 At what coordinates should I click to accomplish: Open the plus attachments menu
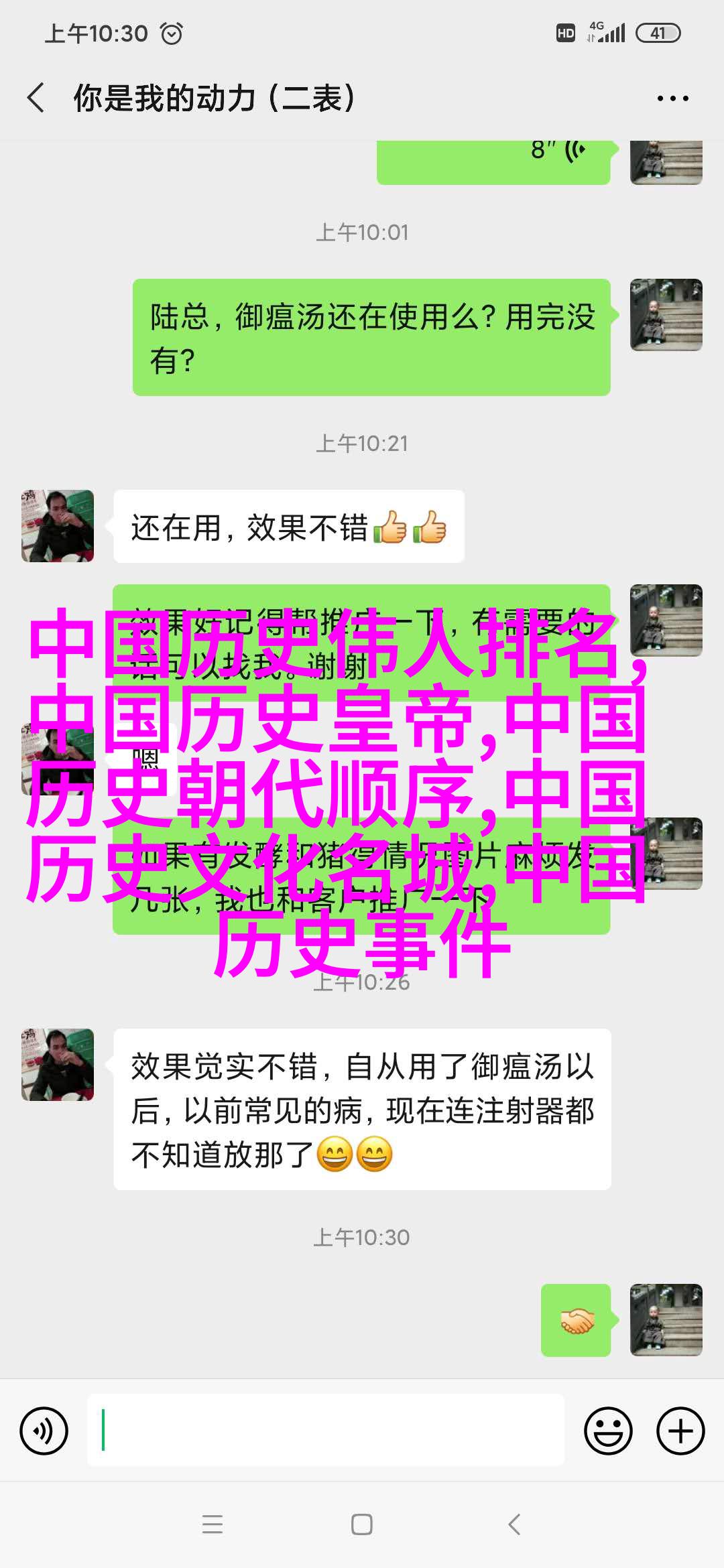tap(680, 1431)
